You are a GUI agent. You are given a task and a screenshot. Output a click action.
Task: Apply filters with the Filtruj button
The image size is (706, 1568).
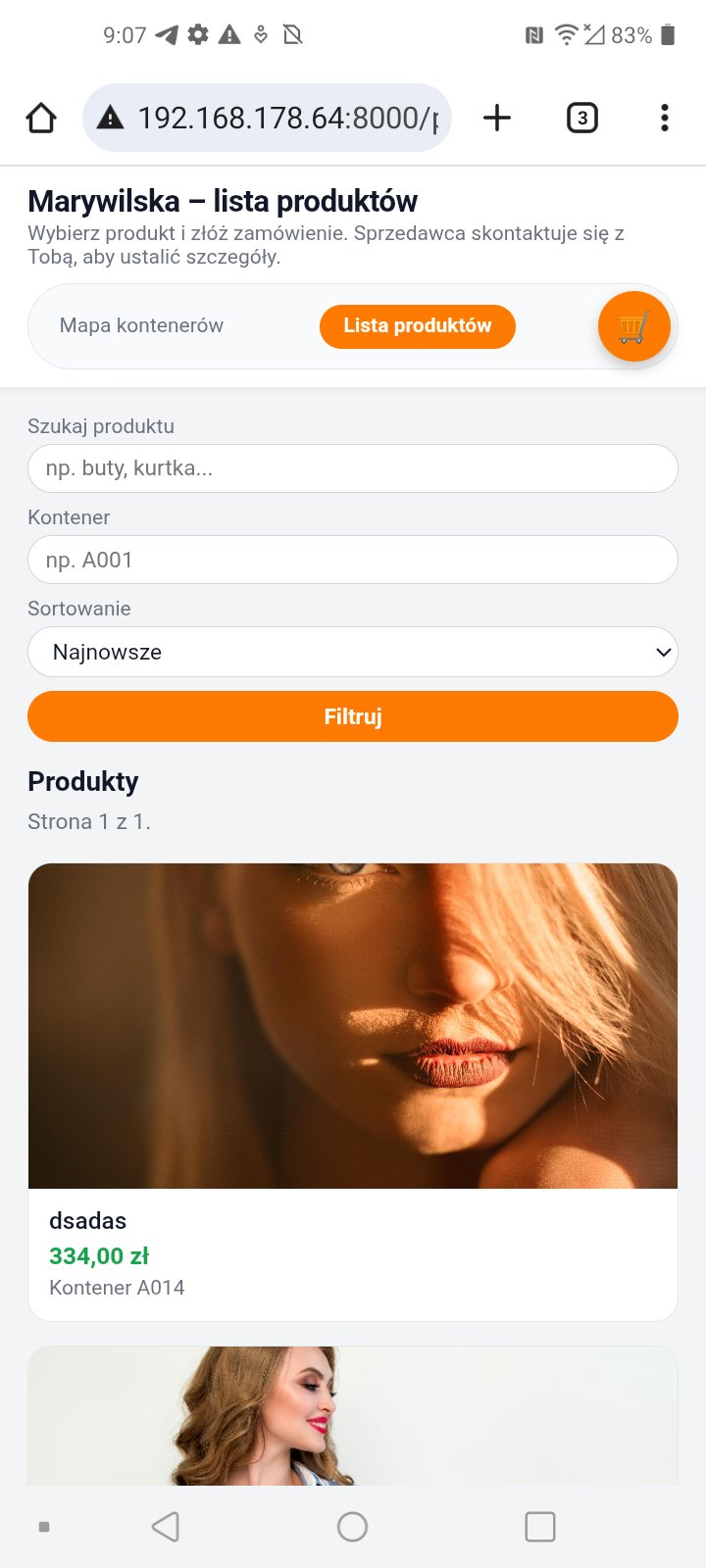click(352, 716)
